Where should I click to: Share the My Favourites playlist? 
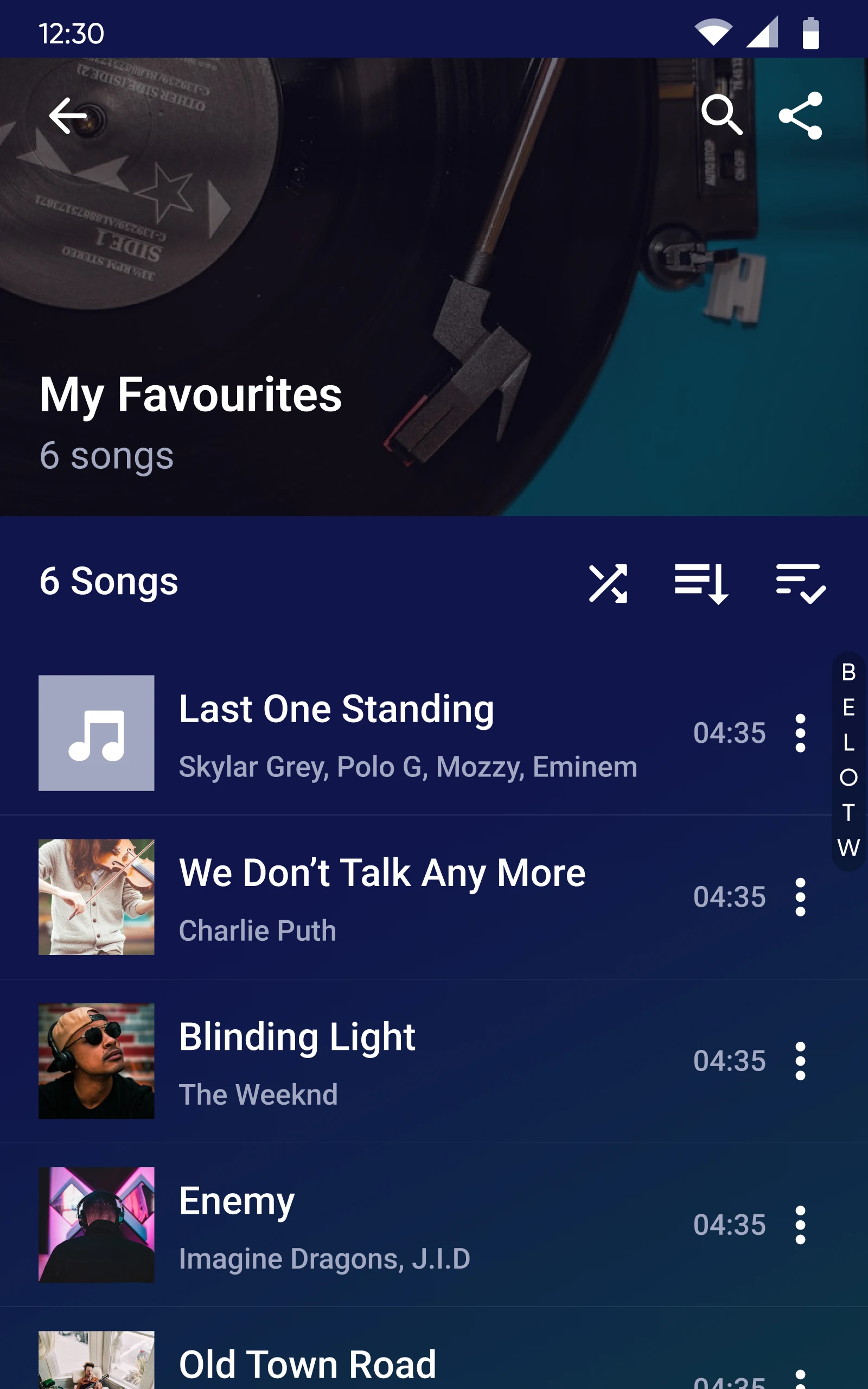(x=800, y=116)
